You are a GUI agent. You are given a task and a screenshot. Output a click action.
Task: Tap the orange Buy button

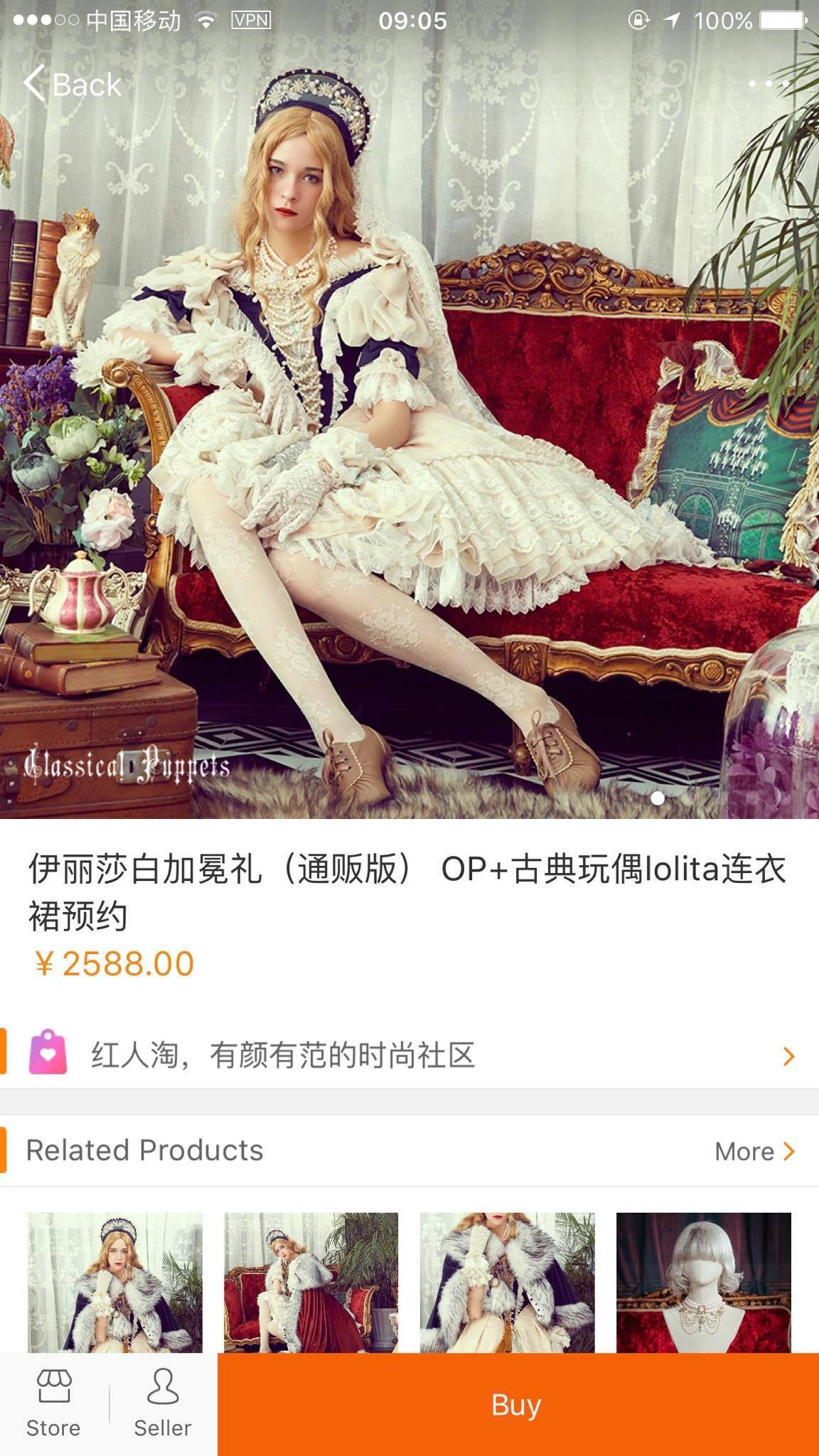pyautogui.click(x=518, y=1405)
